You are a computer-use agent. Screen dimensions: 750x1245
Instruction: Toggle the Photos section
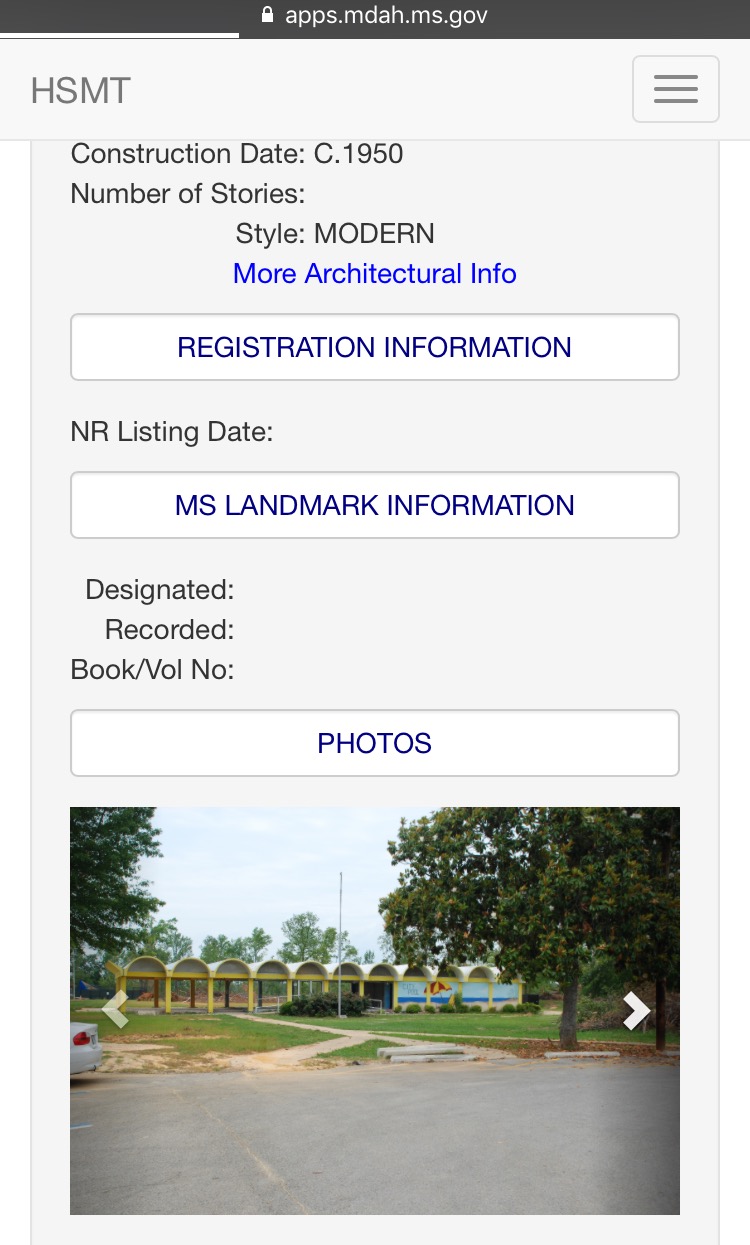tap(374, 743)
